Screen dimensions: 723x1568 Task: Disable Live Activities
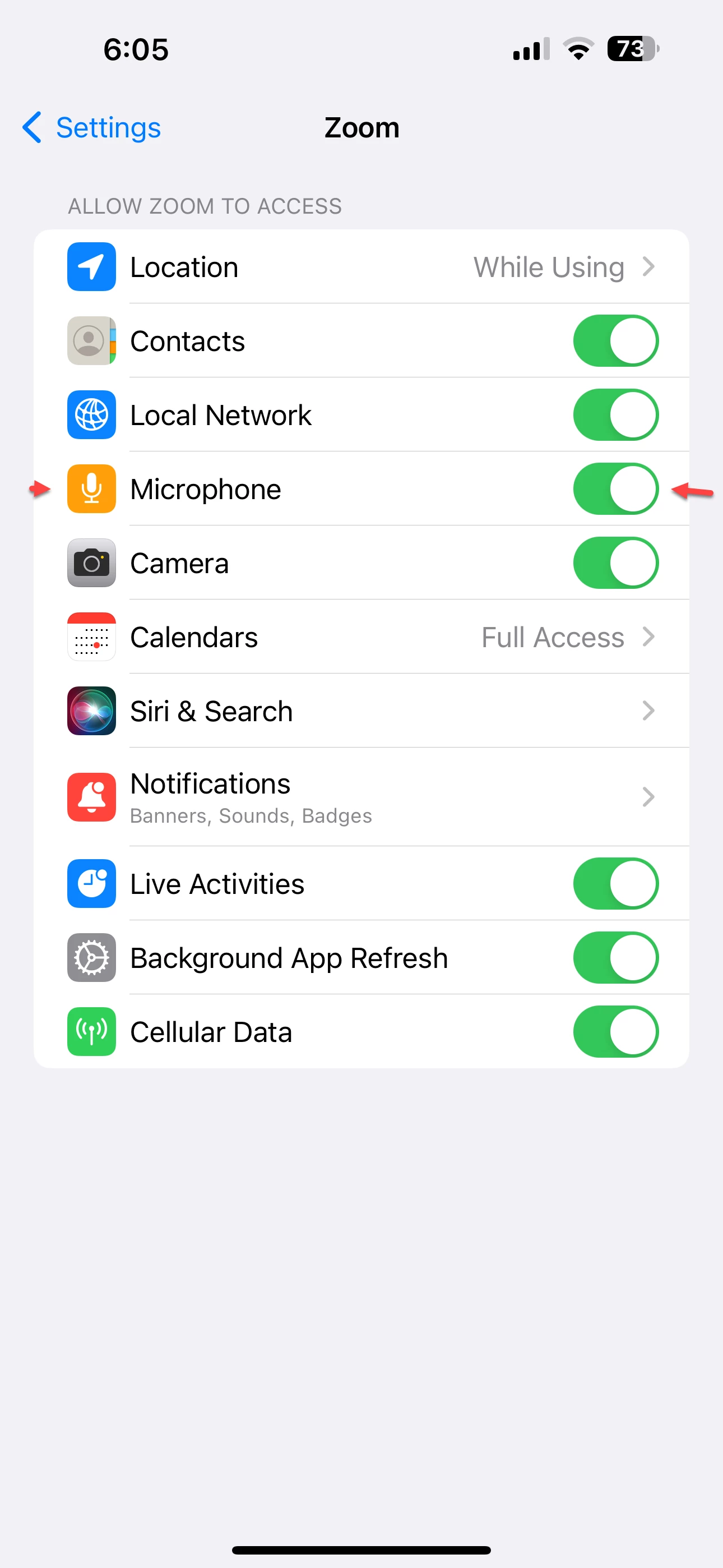point(615,884)
